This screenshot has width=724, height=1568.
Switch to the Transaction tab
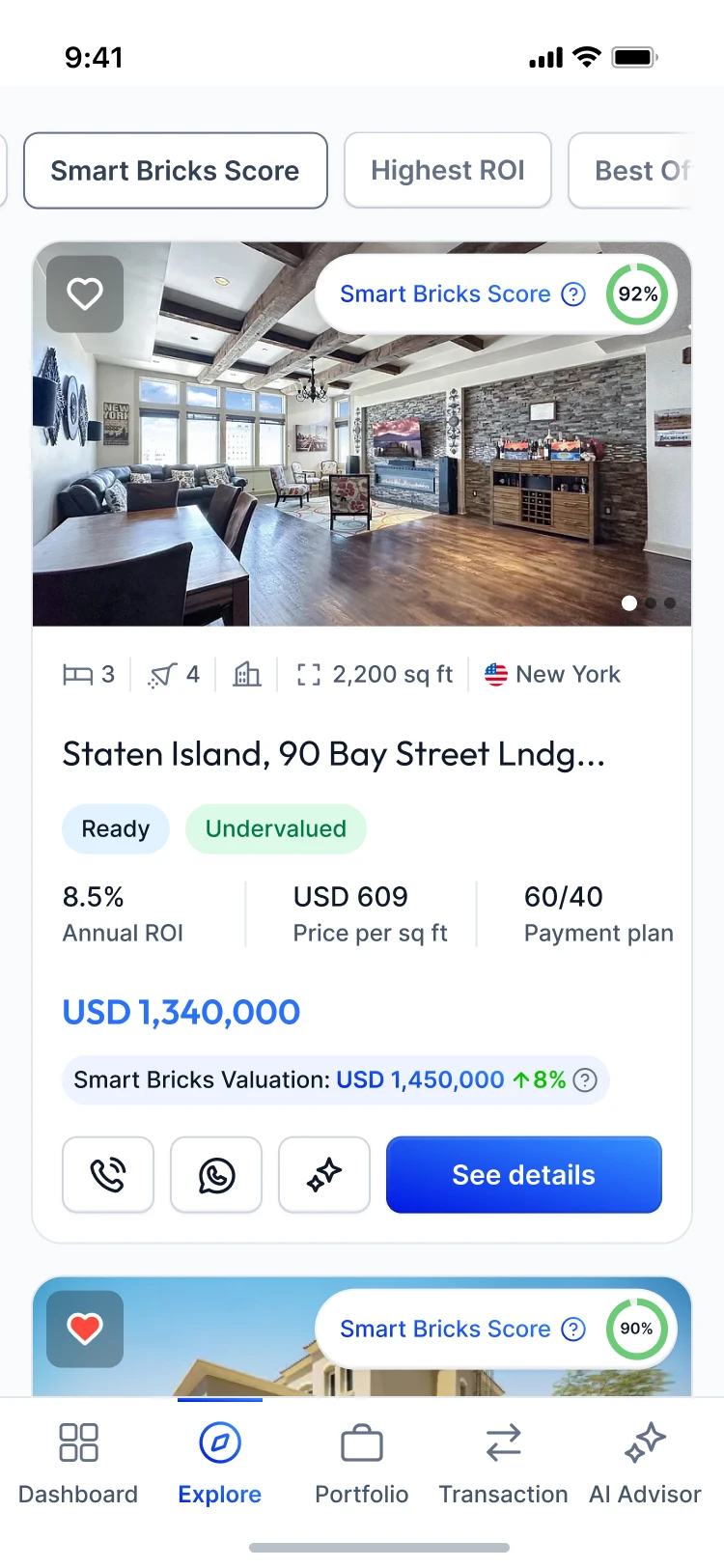tap(503, 1464)
